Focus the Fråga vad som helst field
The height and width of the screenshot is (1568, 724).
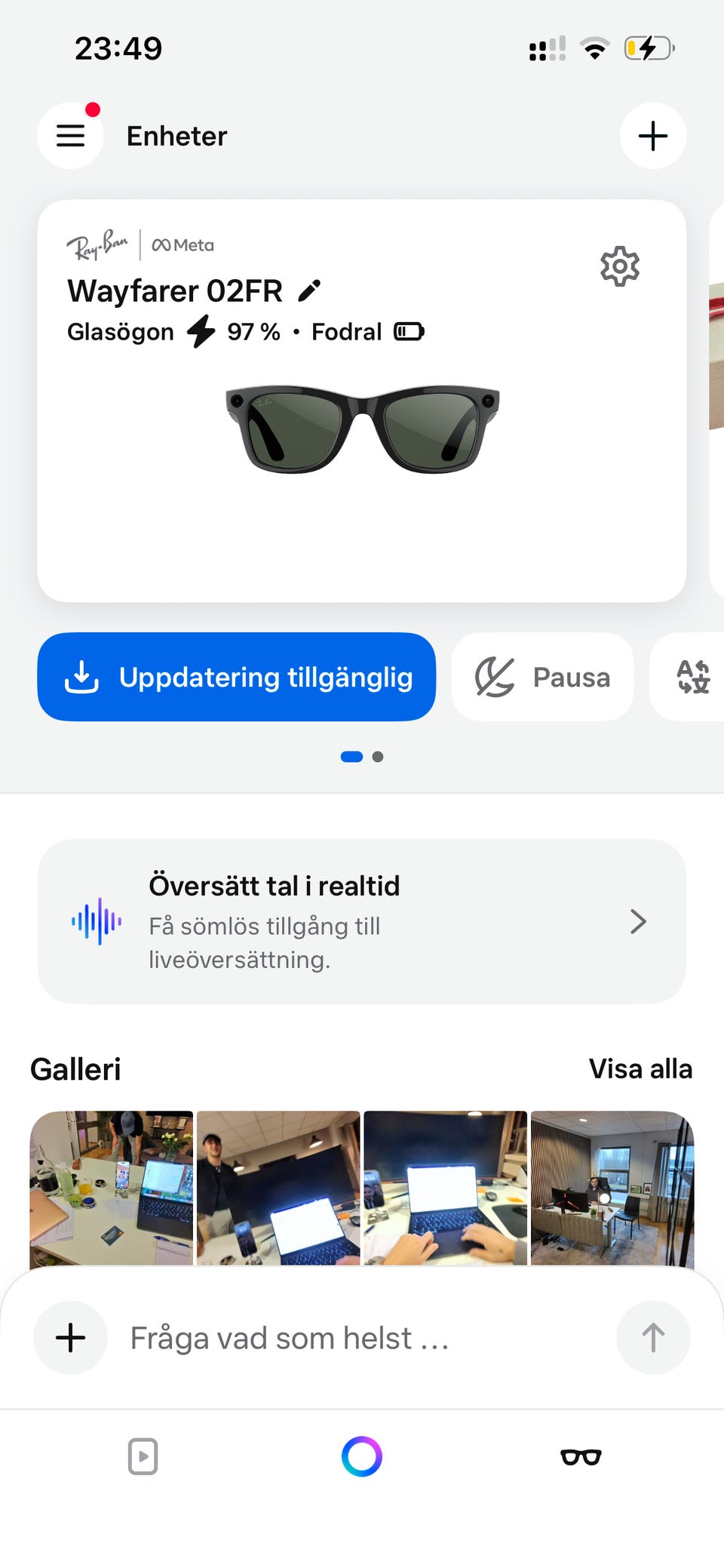click(x=362, y=1338)
